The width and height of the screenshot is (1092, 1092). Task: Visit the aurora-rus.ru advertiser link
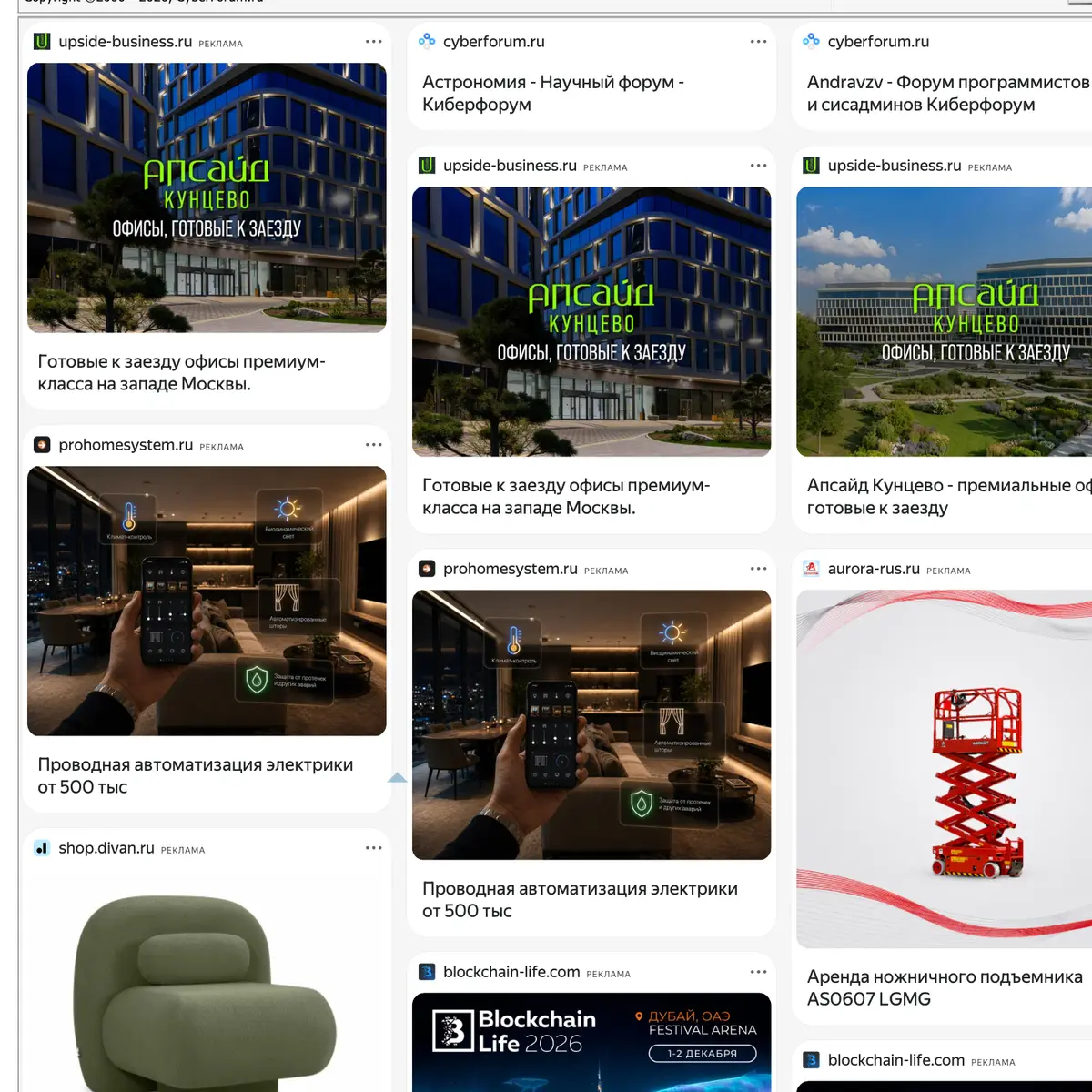pos(873,569)
